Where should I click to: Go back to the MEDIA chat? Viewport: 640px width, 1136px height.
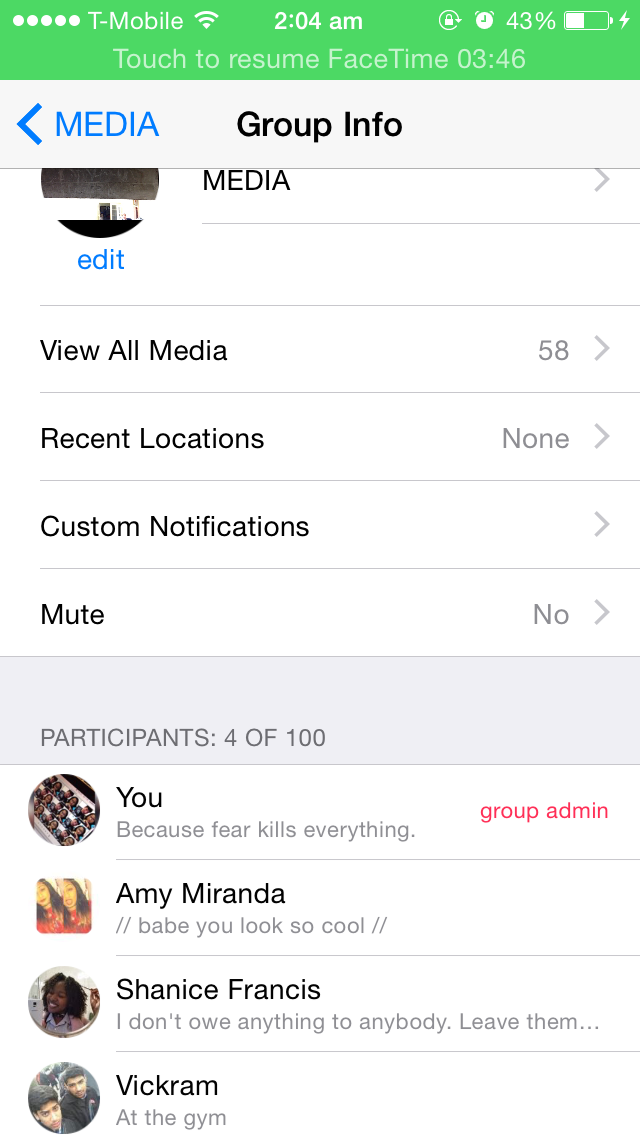(88, 125)
